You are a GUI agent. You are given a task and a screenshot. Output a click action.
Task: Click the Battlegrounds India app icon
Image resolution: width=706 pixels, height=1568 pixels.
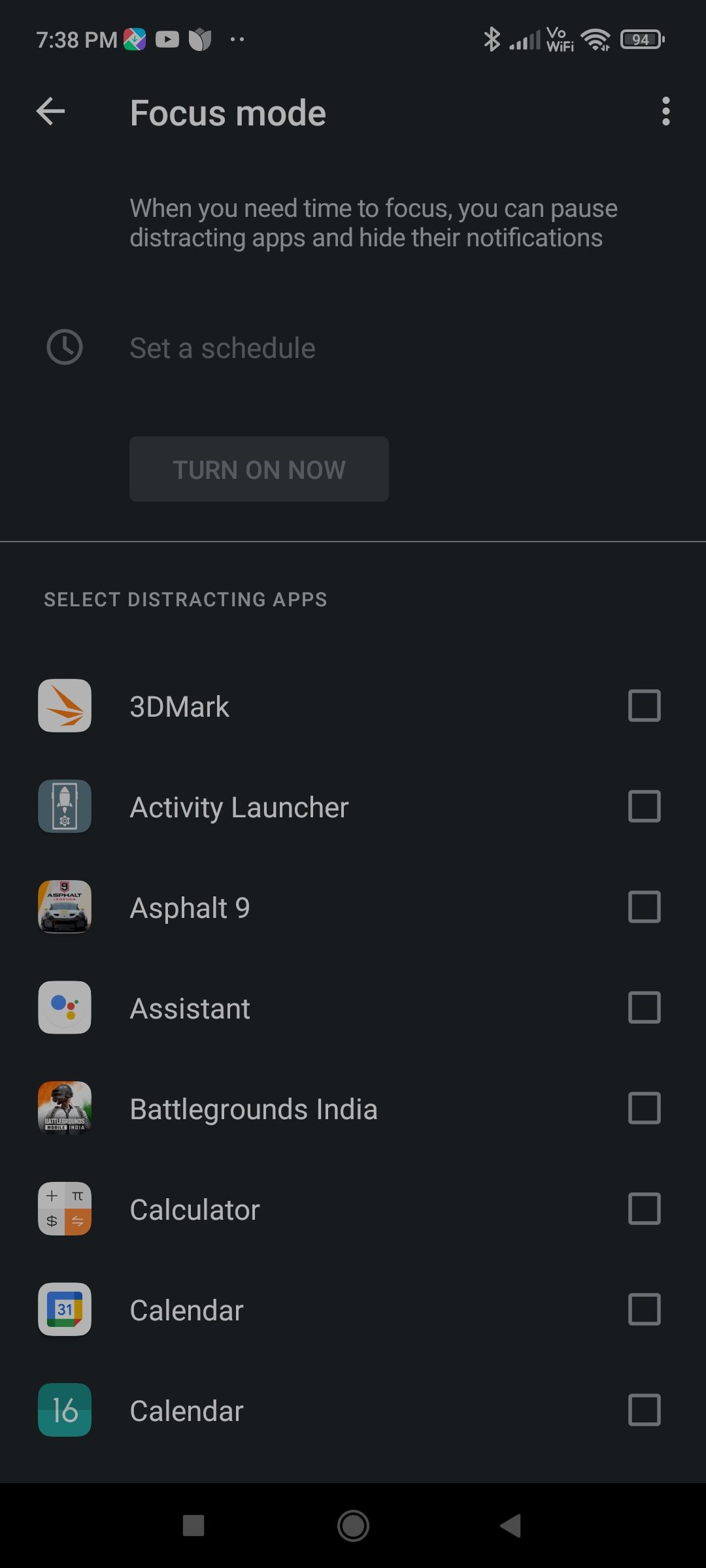point(65,1108)
